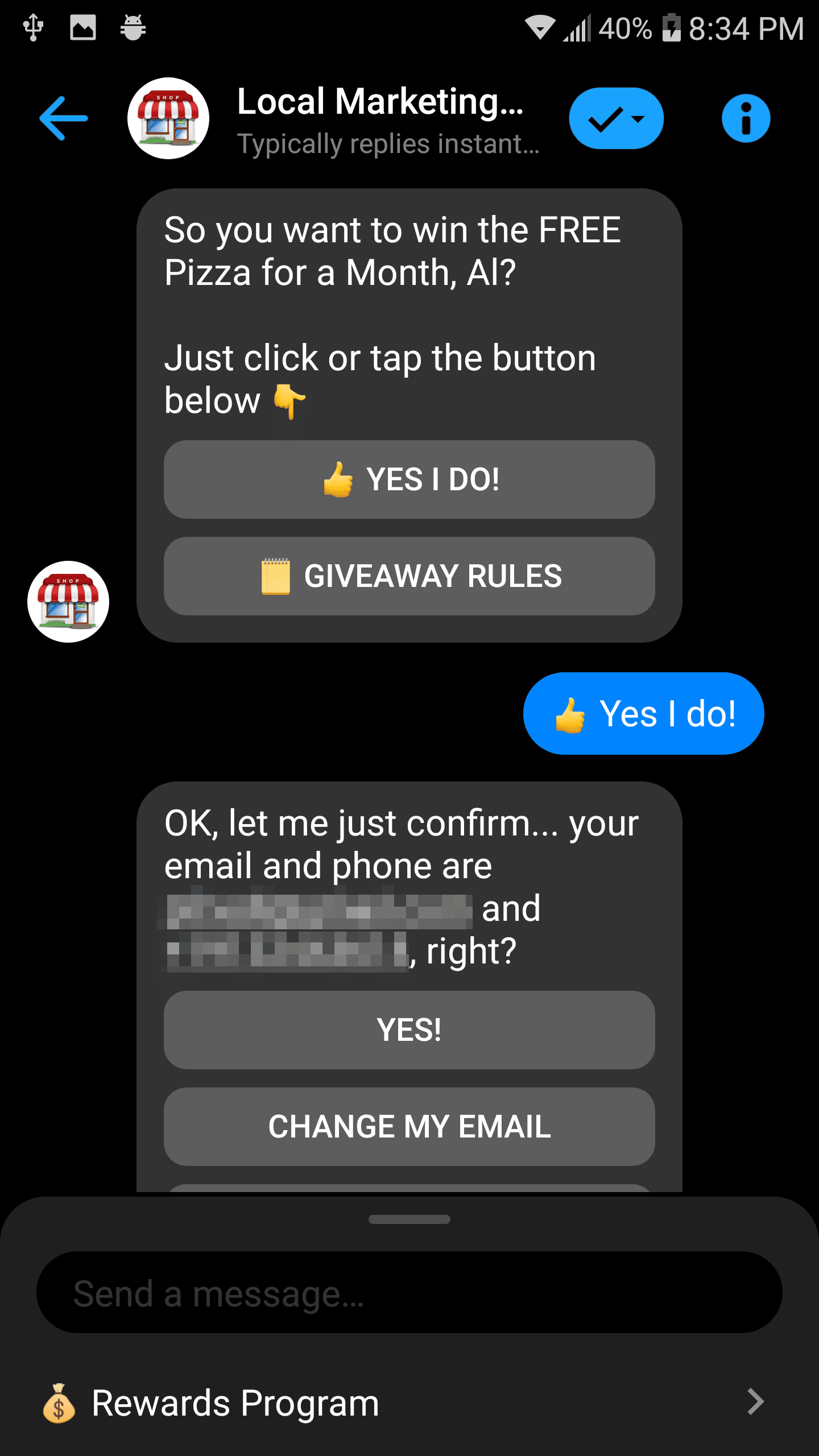The width and height of the screenshot is (819, 1456).
Task: Confirm details with the YES! button
Action: point(409,1029)
